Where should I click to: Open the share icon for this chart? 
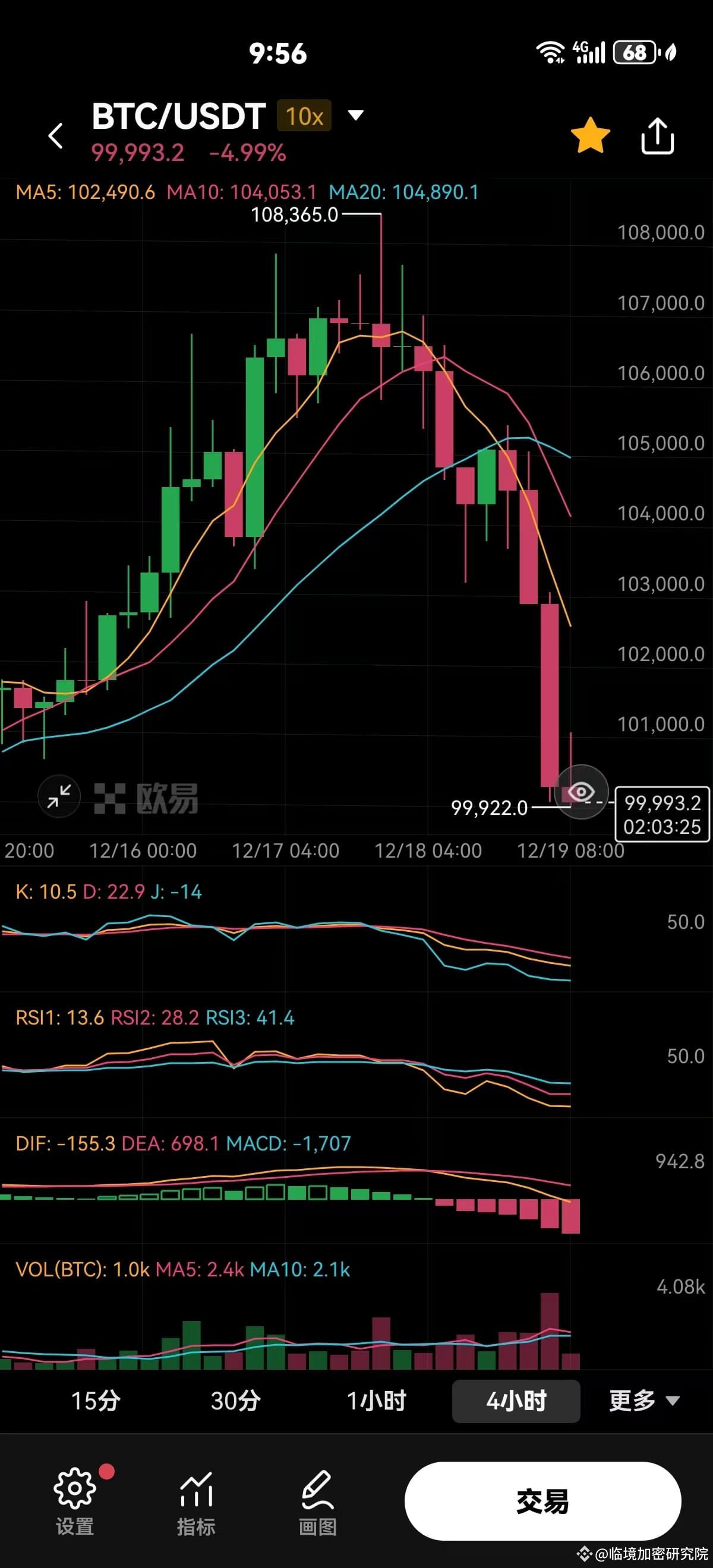[658, 136]
